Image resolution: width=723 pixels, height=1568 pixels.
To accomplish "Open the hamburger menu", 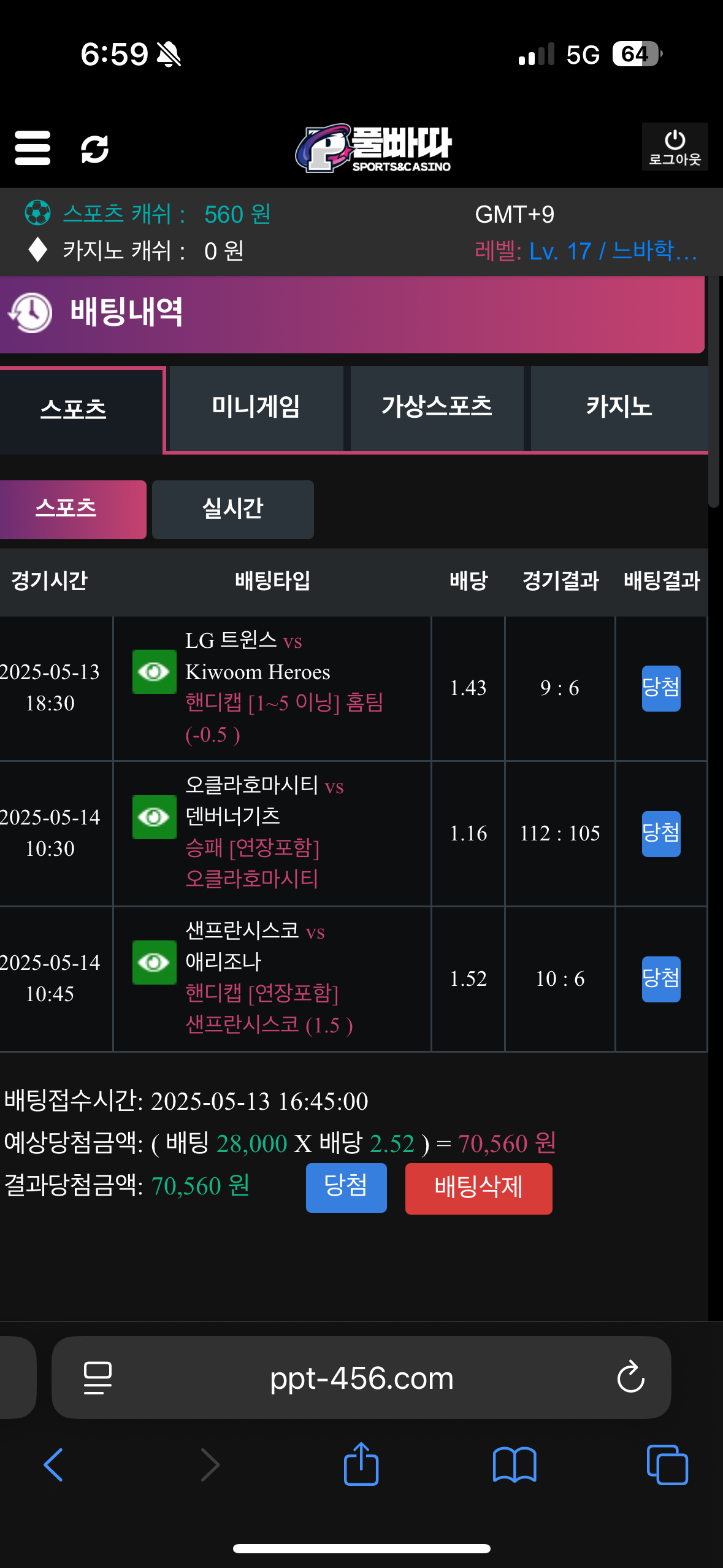I will click(33, 148).
